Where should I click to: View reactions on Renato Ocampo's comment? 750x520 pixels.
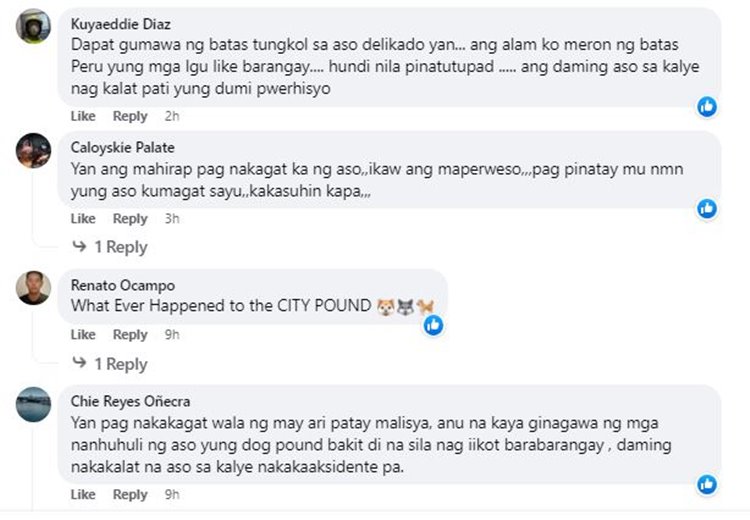433,324
